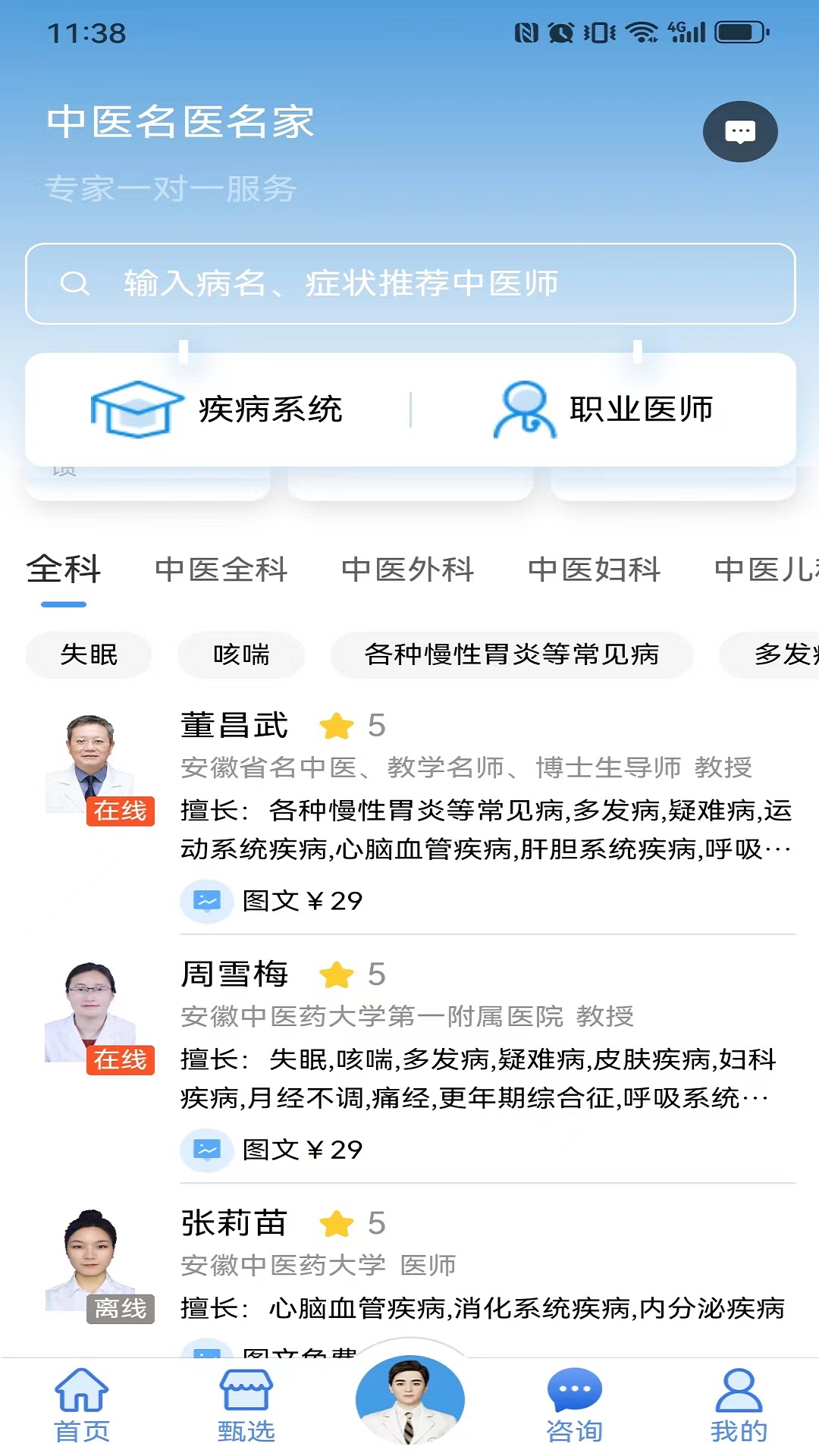This screenshot has width=819, height=1456.
Task: Click the search input field
Action: [409, 284]
